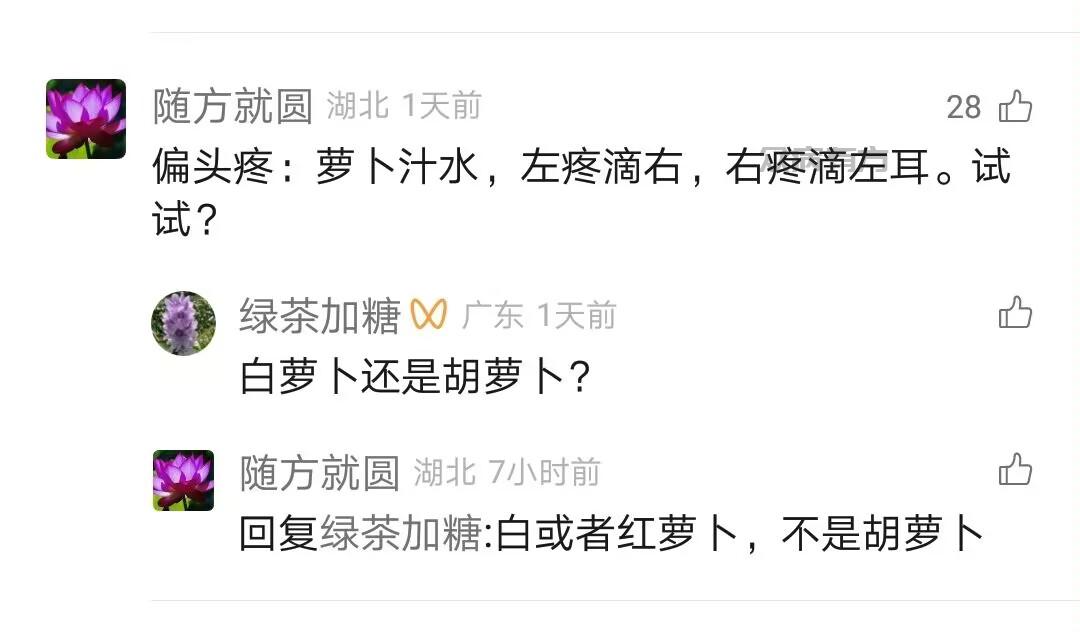The image size is (1080, 632).
Task: Open 绿茶加糖's profile avatar
Action: tap(183, 323)
